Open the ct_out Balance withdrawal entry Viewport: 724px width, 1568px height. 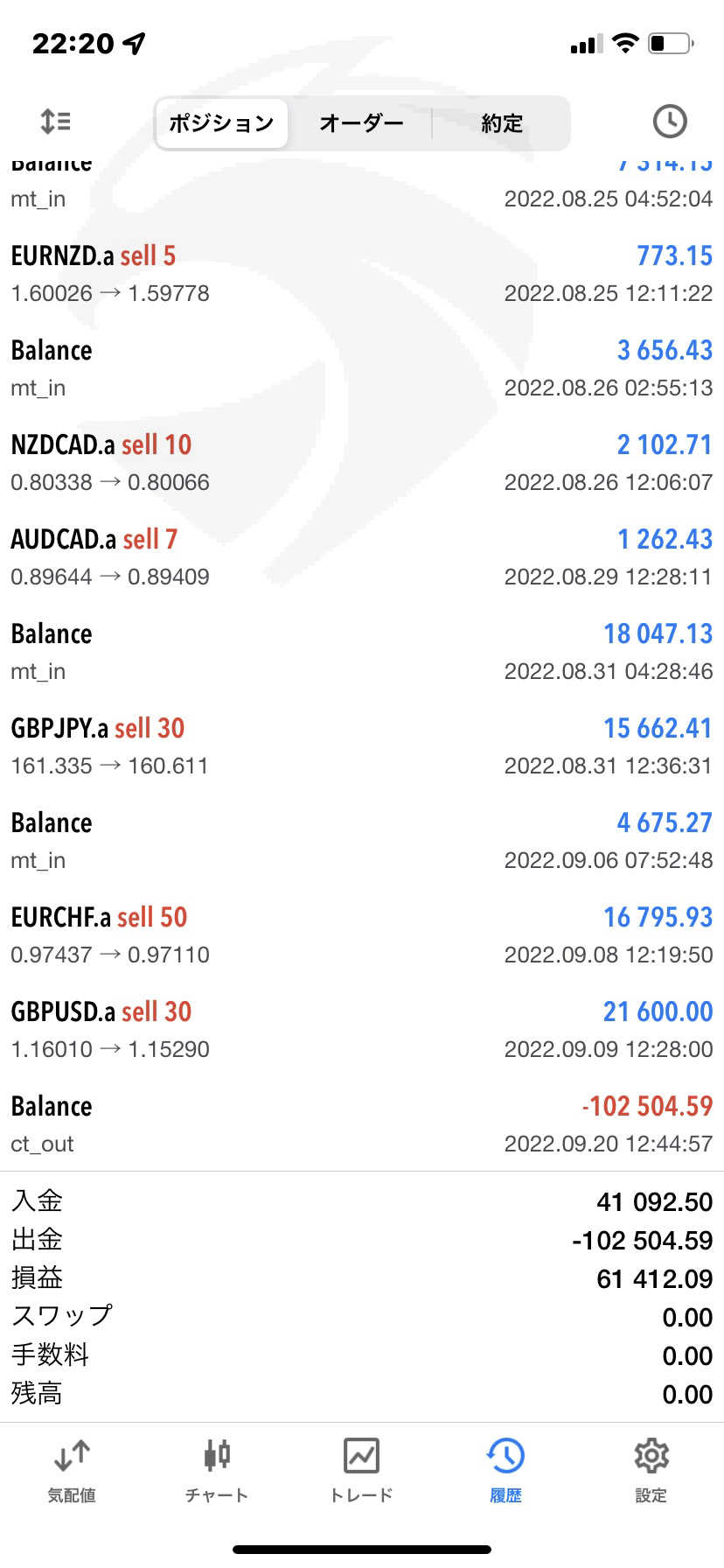coord(362,1123)
